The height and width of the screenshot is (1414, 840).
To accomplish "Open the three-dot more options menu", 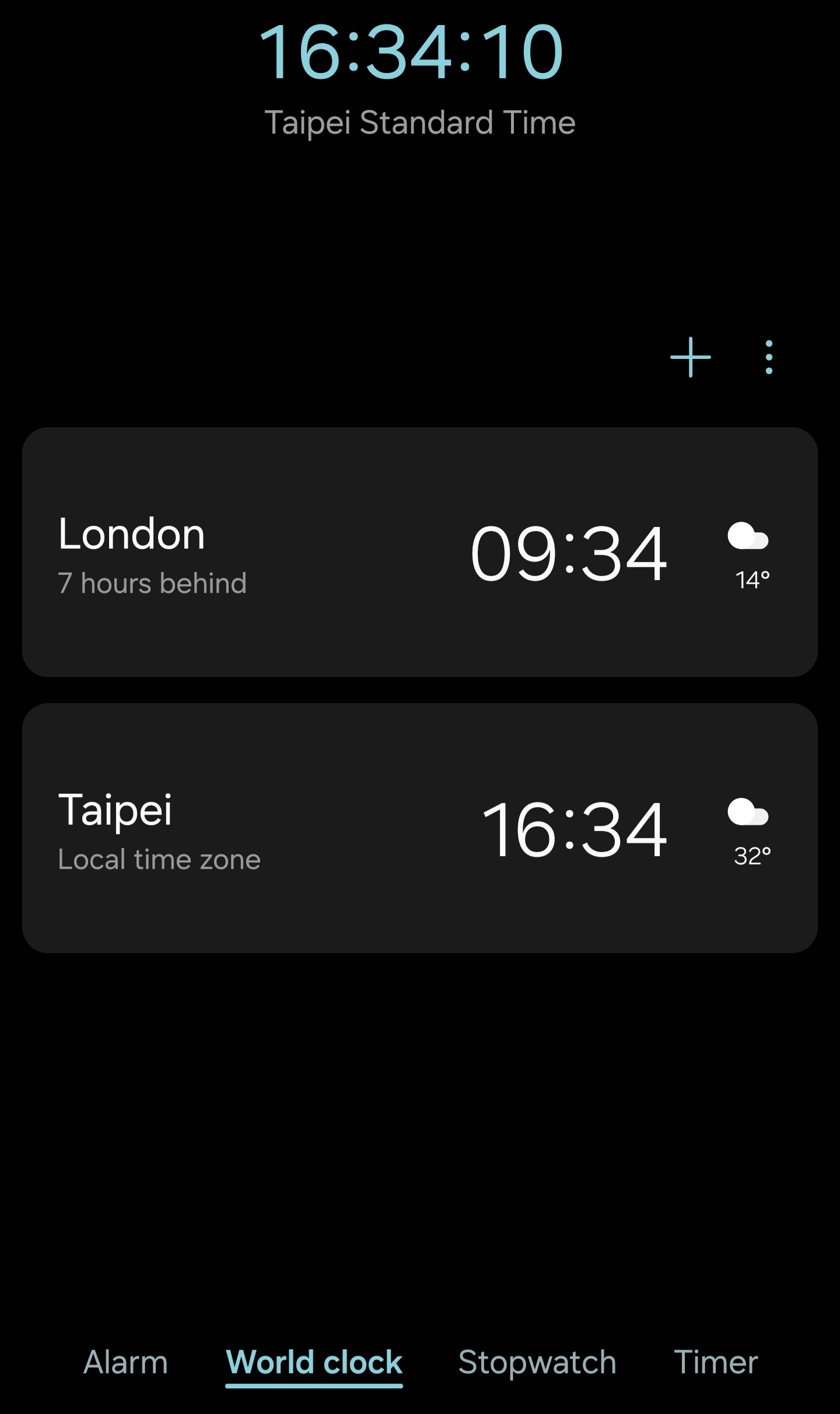I will pyautogui.click(x=769, y=357).
